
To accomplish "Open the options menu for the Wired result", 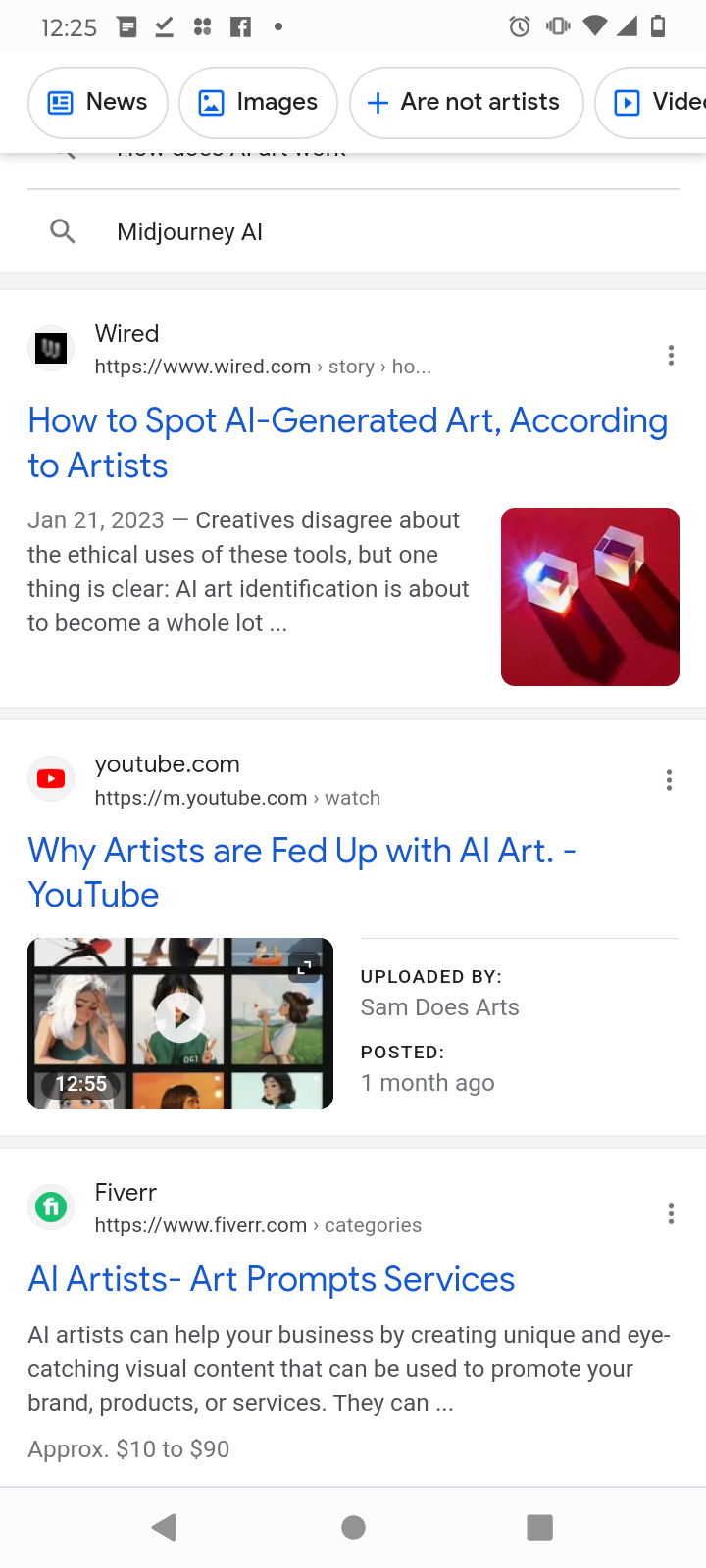I will point(671,355).
